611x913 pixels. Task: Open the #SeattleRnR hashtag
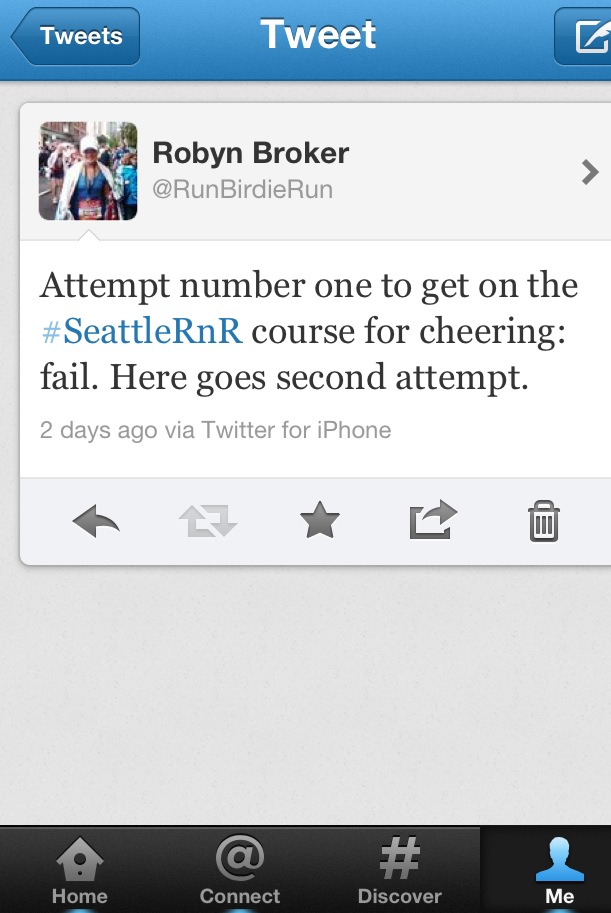click(141, 331)
